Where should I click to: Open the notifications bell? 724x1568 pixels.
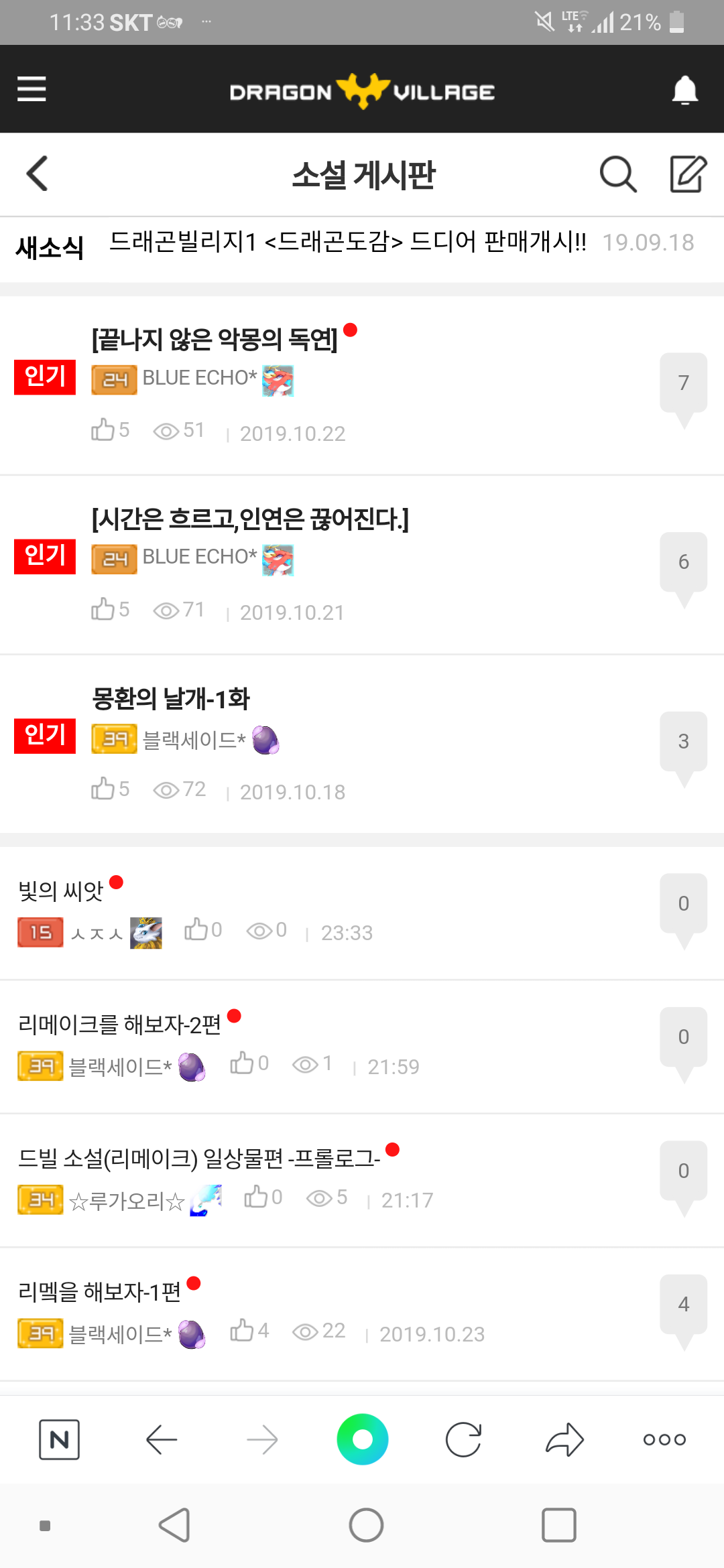pos(684,90)
